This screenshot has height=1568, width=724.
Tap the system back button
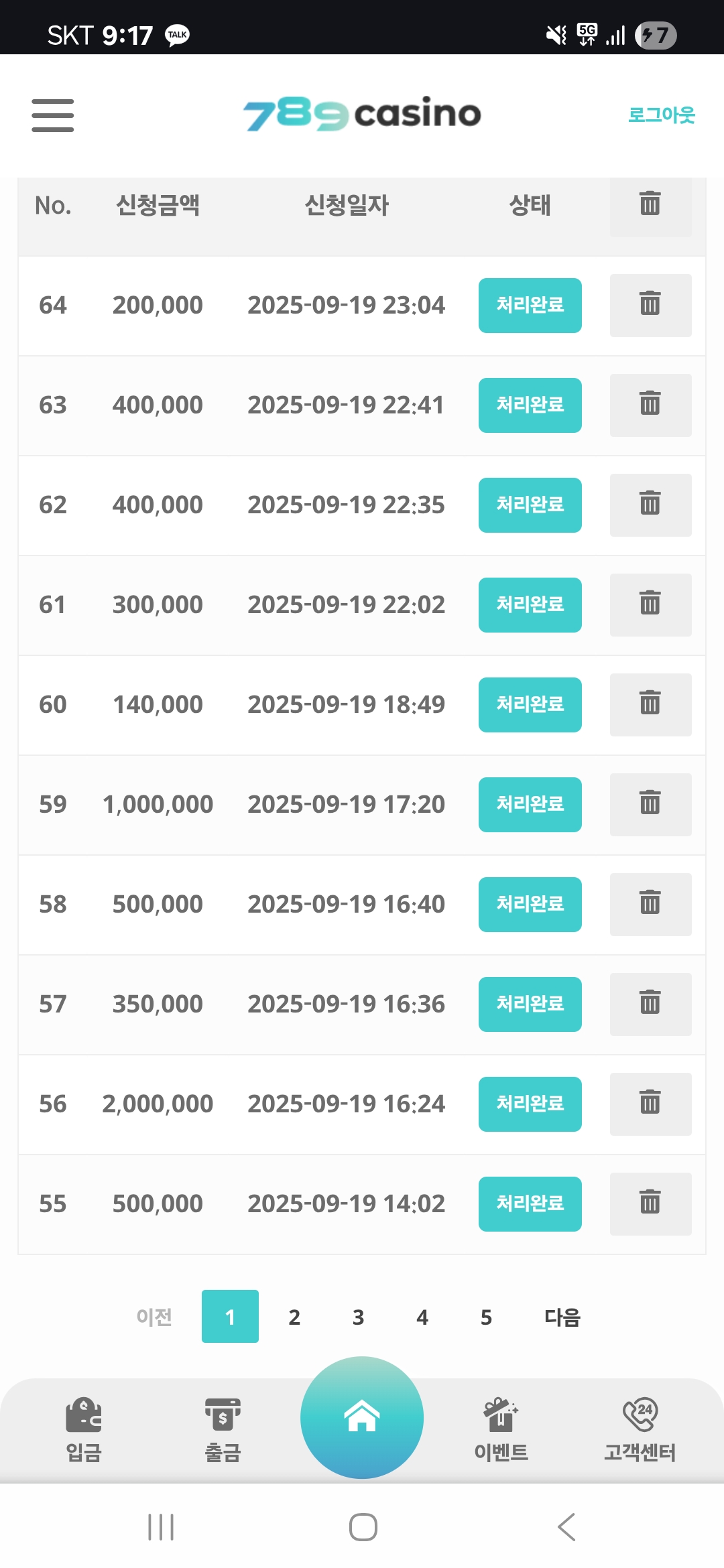[566, 1527]
